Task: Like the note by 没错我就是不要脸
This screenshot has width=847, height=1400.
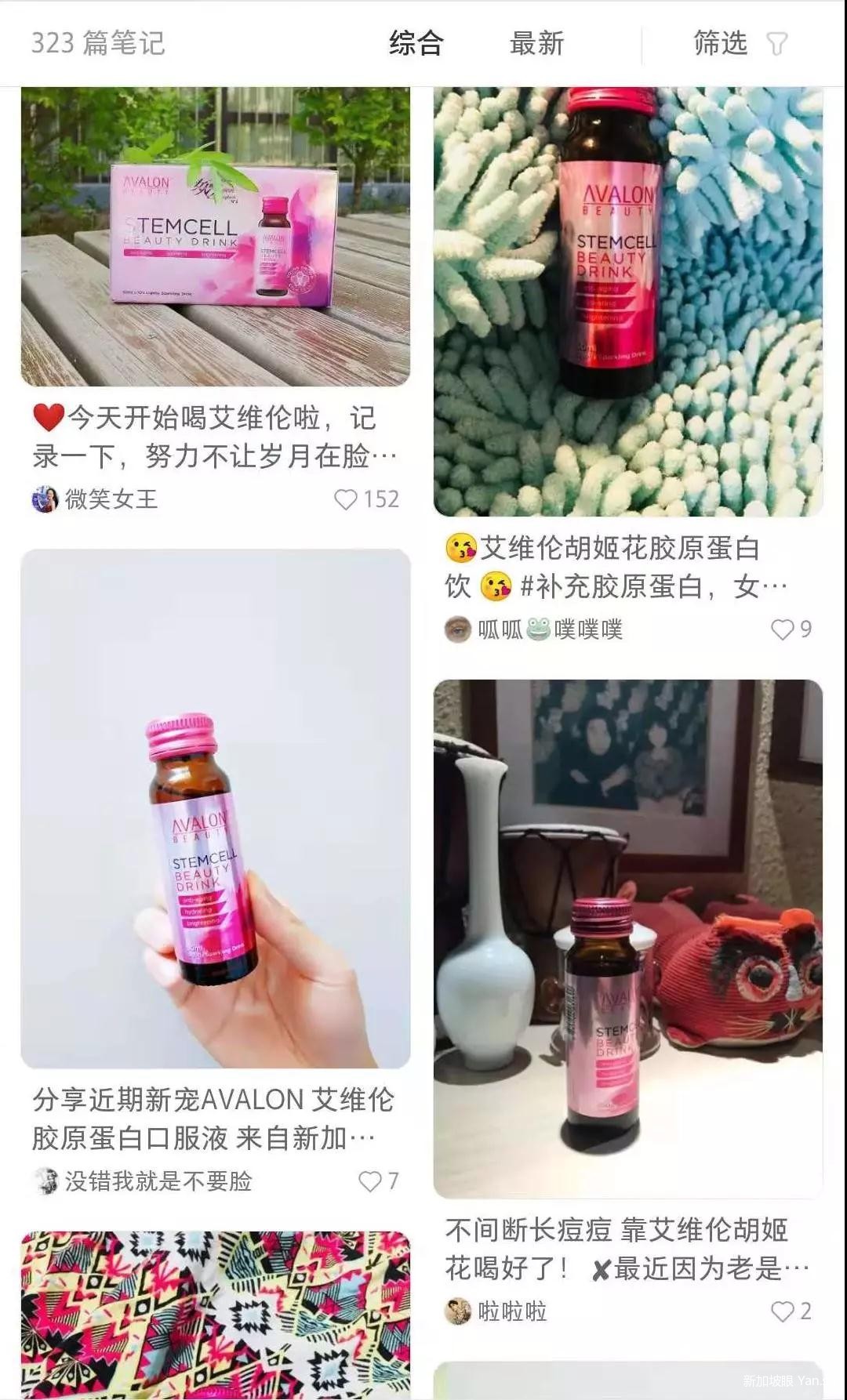Action: click(x=370, y=1181)
